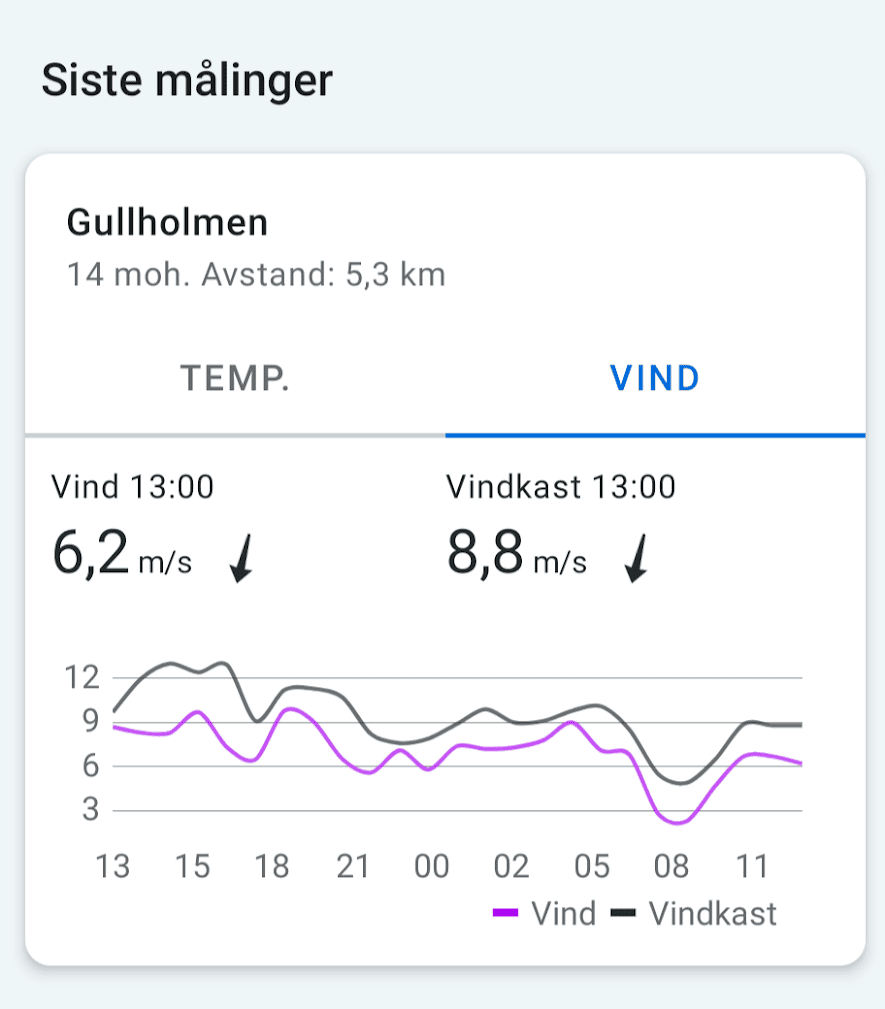Select the VIND tab
885x1009 pixels.
(x=655, y=378)
